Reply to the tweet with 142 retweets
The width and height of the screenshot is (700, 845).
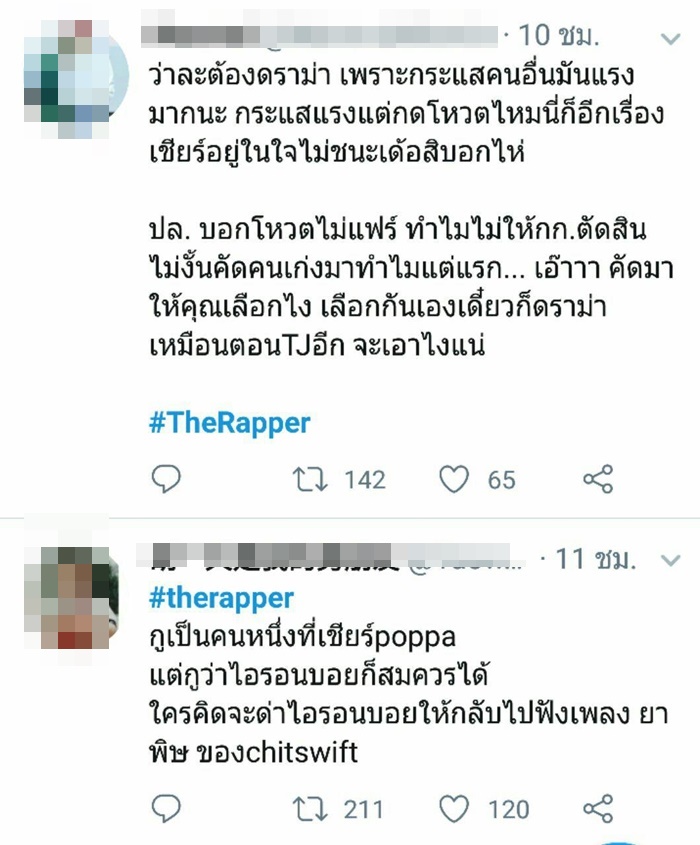pyautogui.click(x=166, y=480)
